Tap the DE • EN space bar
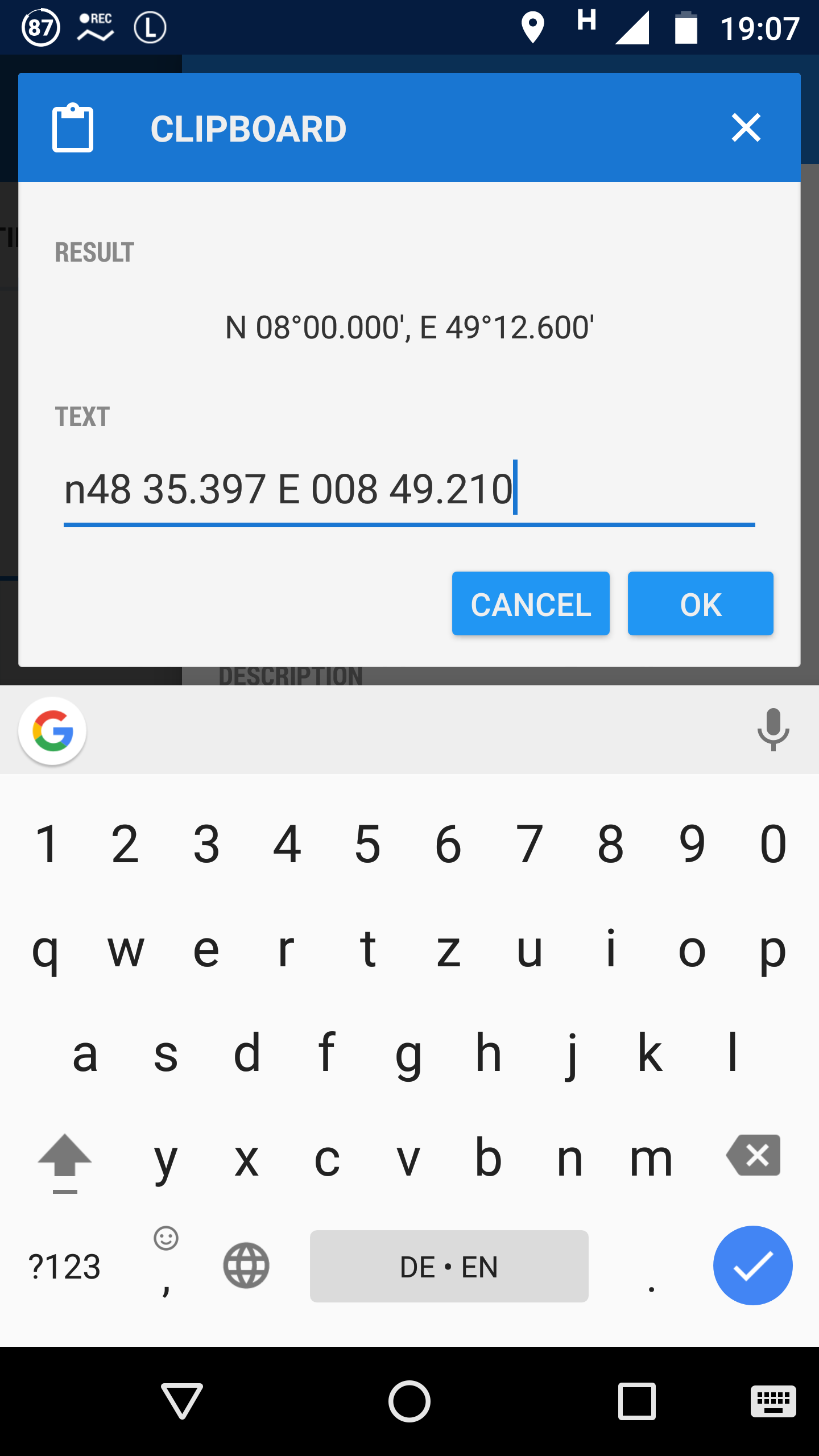The width and height of the screenshot is (819, 1456). (449, 1266)
